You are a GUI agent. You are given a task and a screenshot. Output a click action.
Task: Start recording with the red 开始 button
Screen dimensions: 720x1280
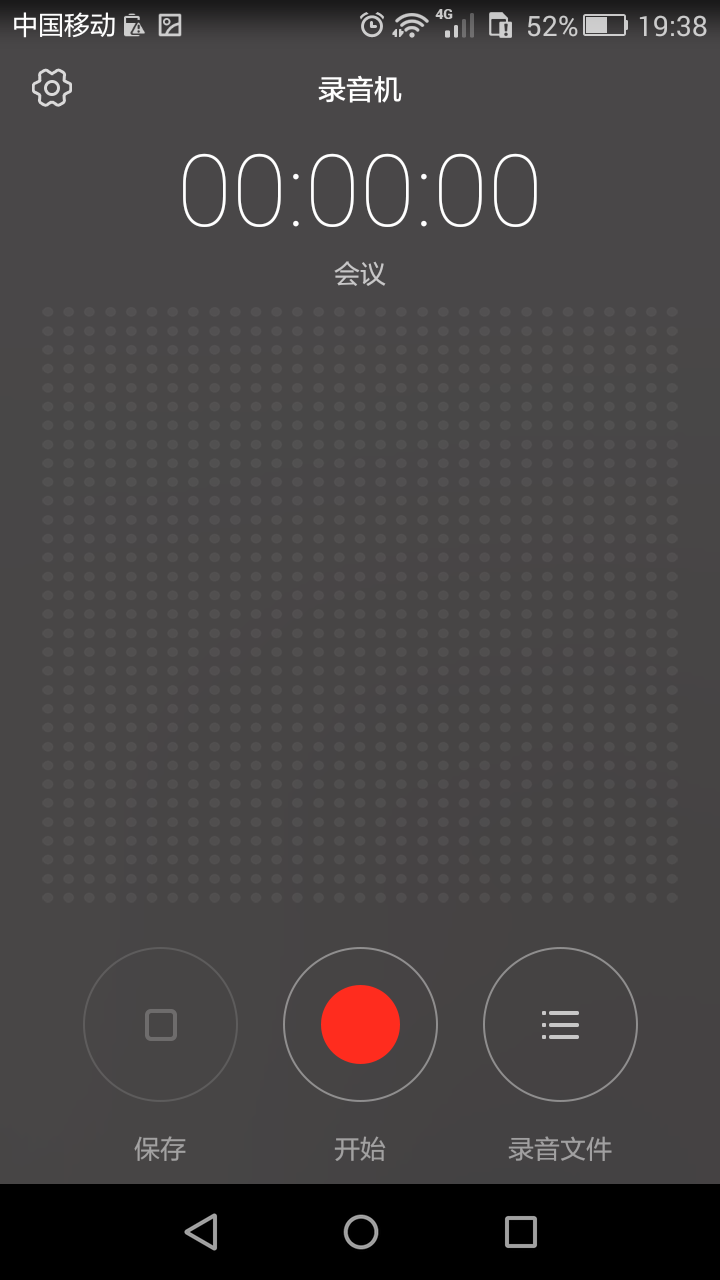tap(360, 1024)
